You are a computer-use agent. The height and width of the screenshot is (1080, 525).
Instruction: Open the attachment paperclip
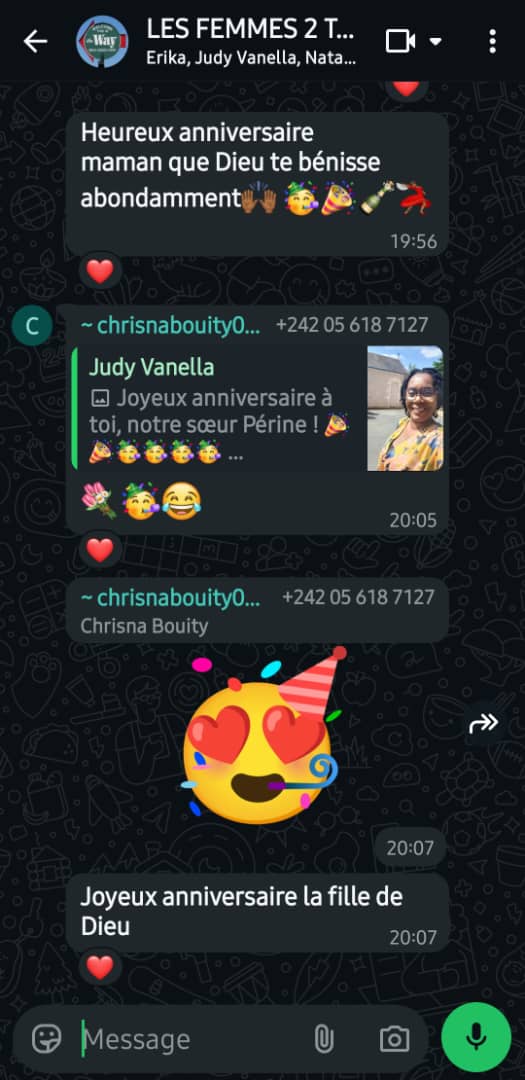[324, 1039]
